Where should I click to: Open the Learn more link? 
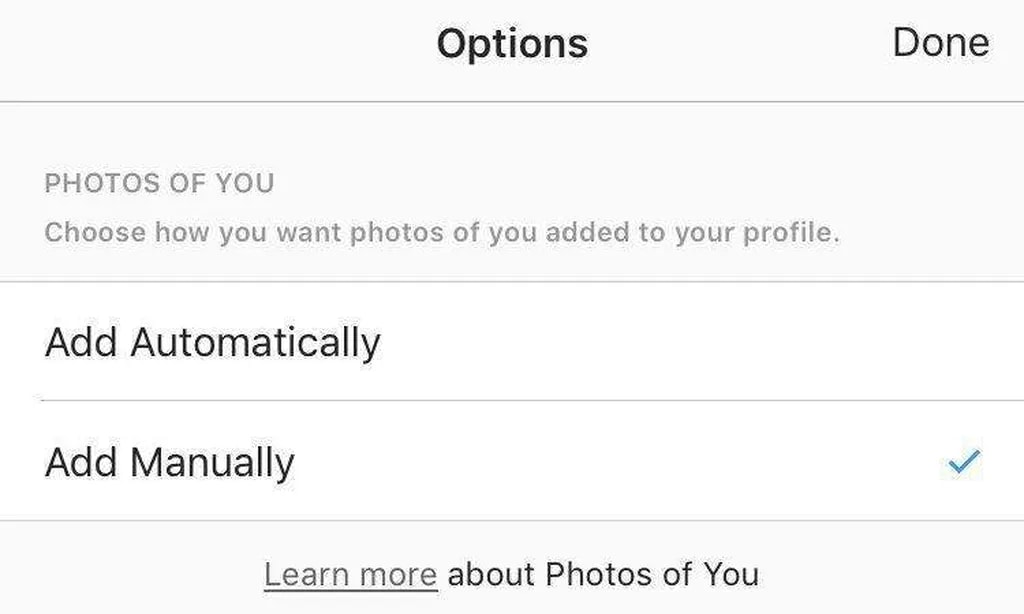click(x=350, y=575)
